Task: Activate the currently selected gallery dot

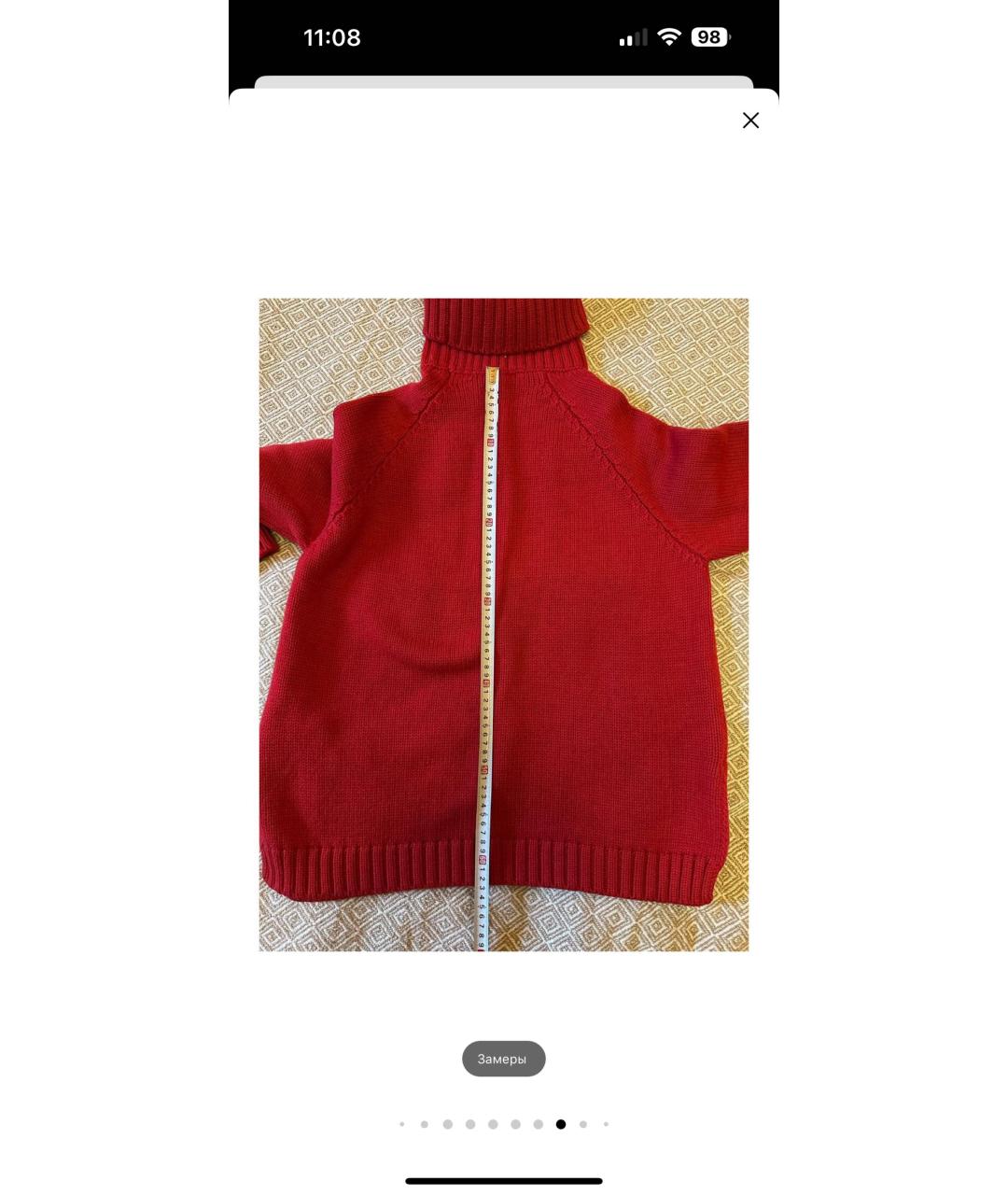Action: pos(561,1125)
